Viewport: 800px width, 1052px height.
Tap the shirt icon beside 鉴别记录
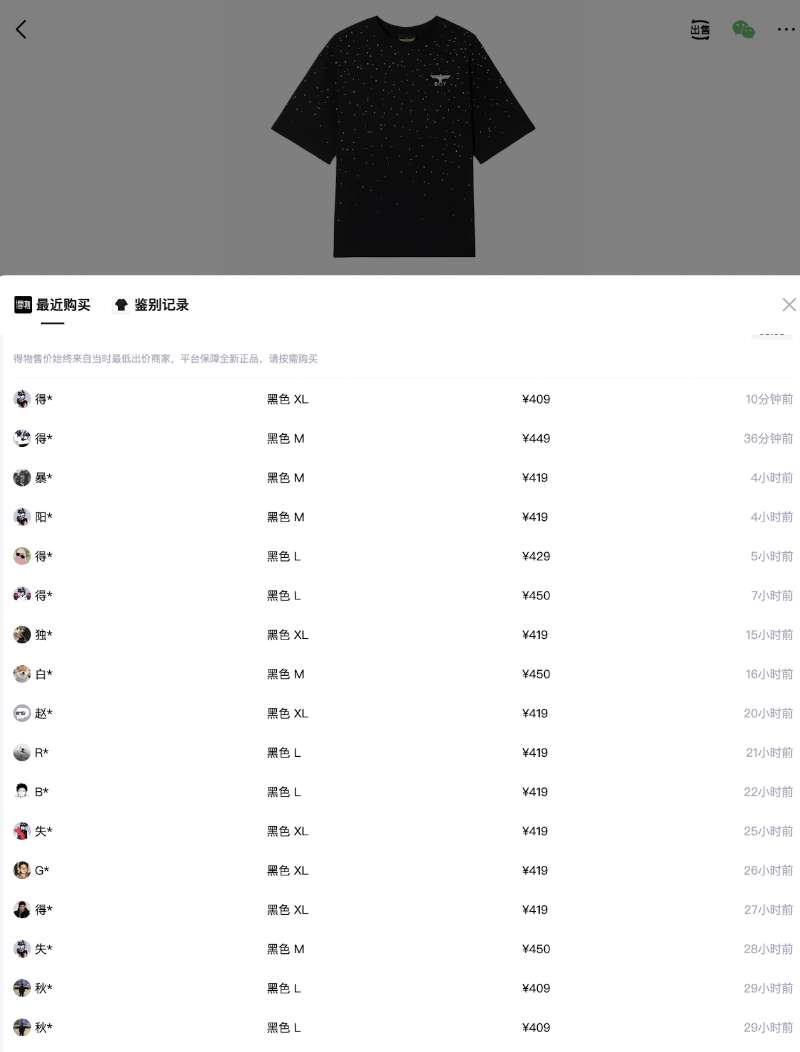pyautogui.click(x=122, y=305)
